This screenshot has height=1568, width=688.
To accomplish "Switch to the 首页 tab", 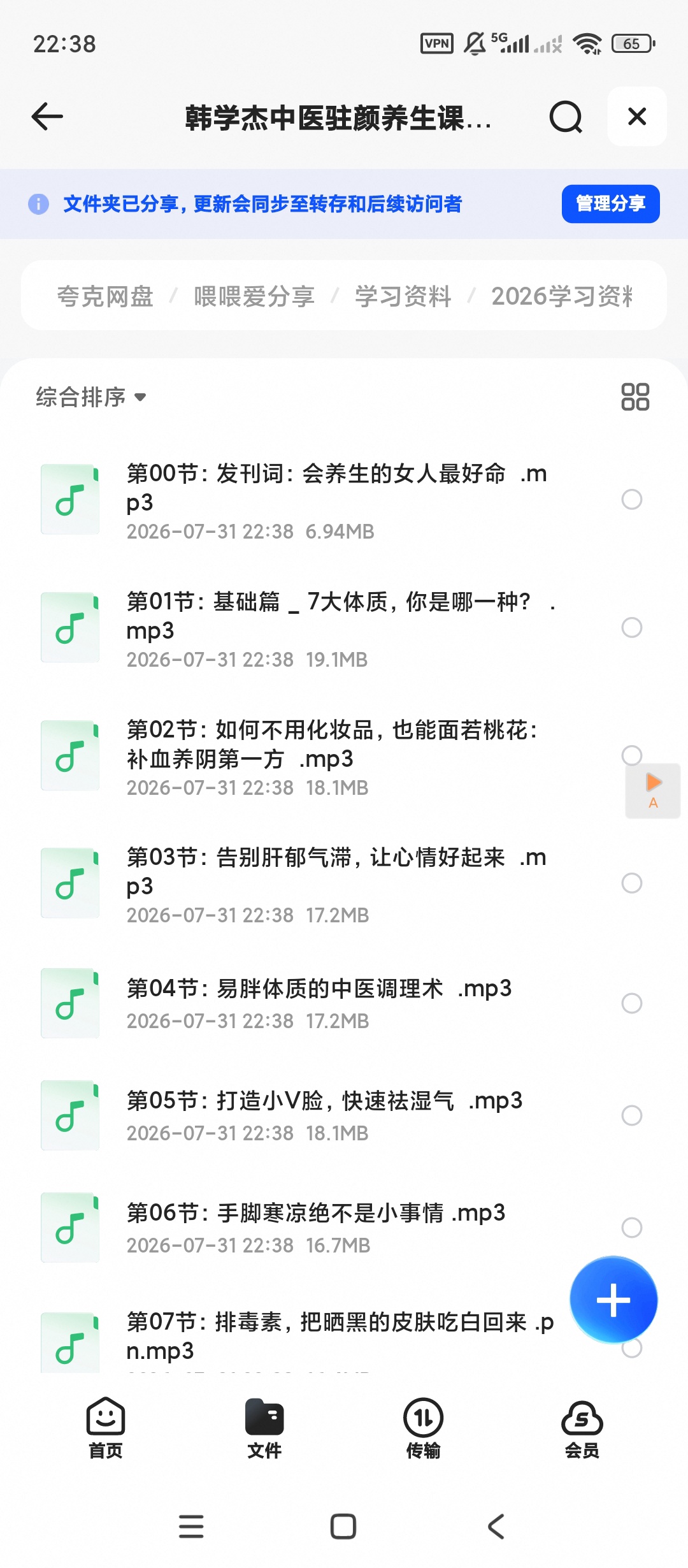I will click(106, 1428).
